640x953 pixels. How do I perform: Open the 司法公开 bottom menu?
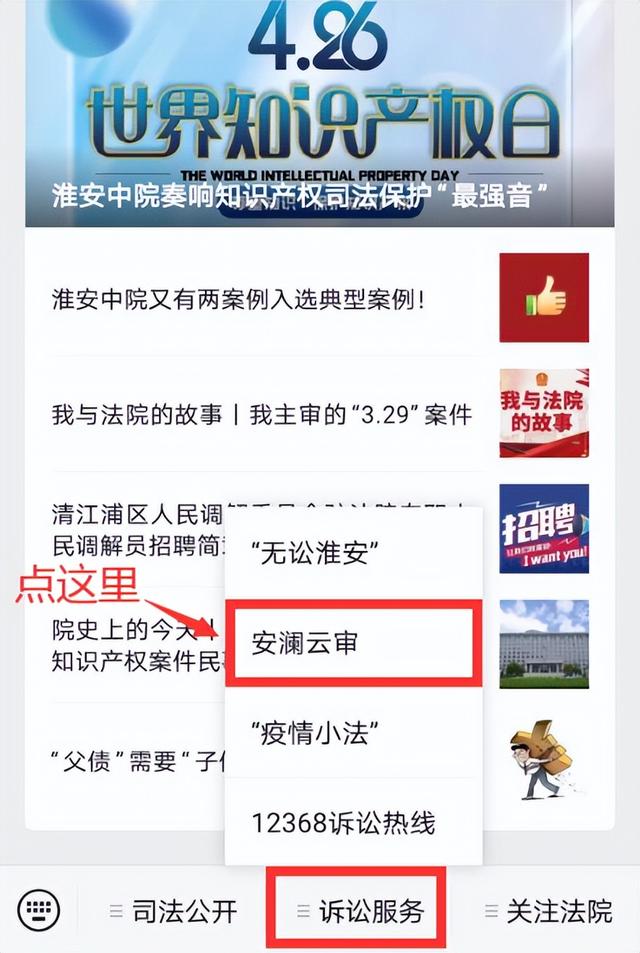174,911
